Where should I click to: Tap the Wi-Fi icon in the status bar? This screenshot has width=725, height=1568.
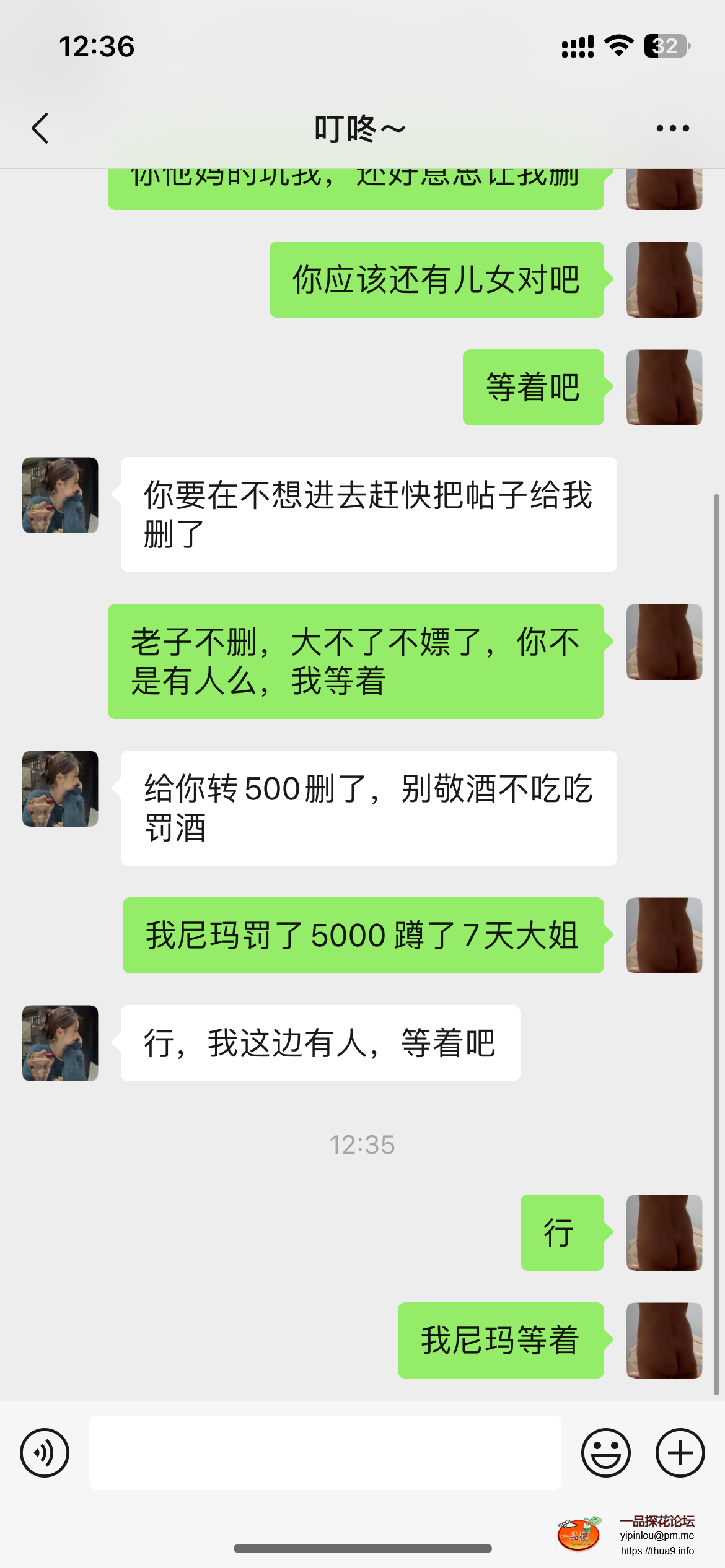(617, 45)
